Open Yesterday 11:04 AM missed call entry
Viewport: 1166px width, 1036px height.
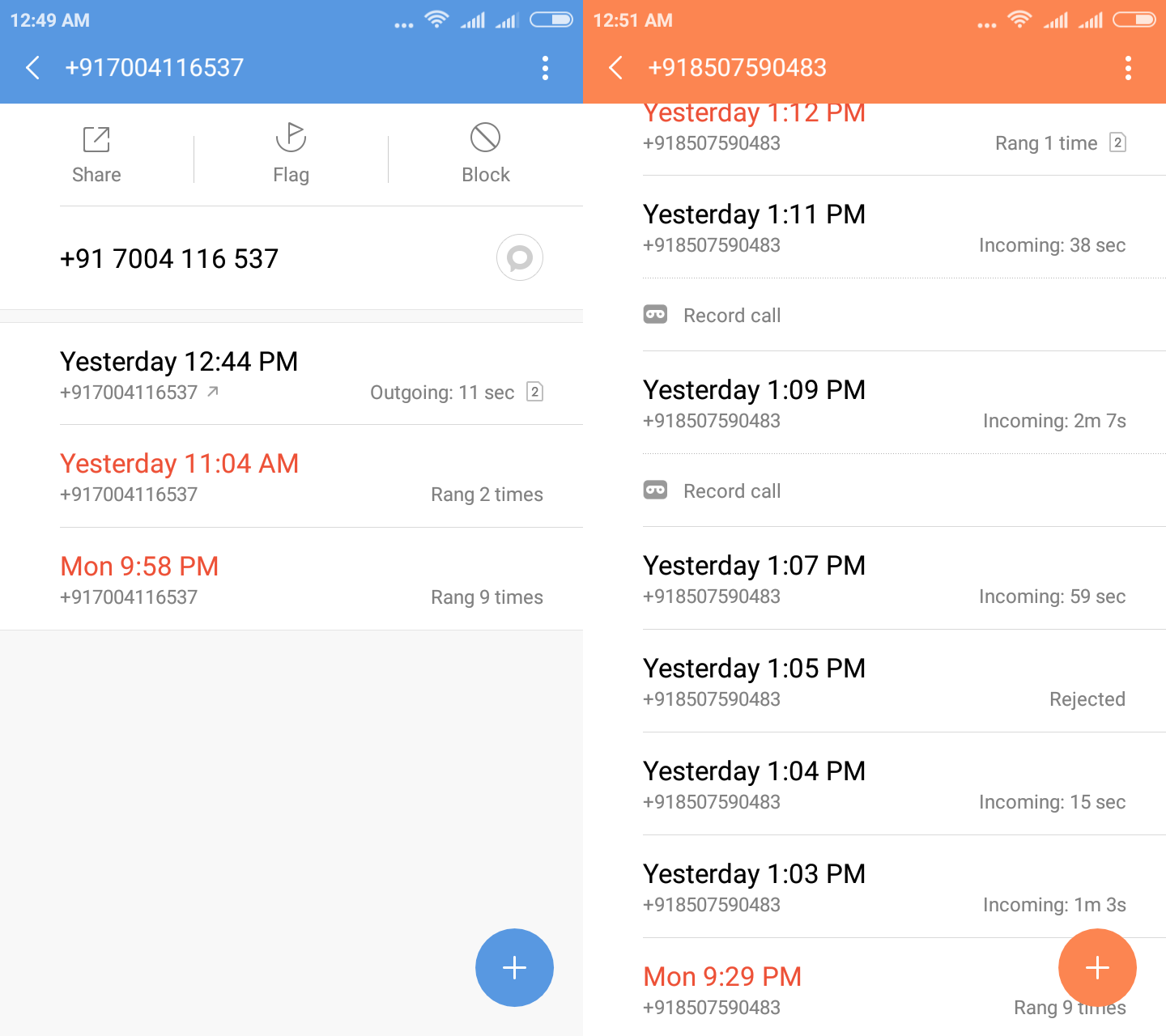click(301, 477)
